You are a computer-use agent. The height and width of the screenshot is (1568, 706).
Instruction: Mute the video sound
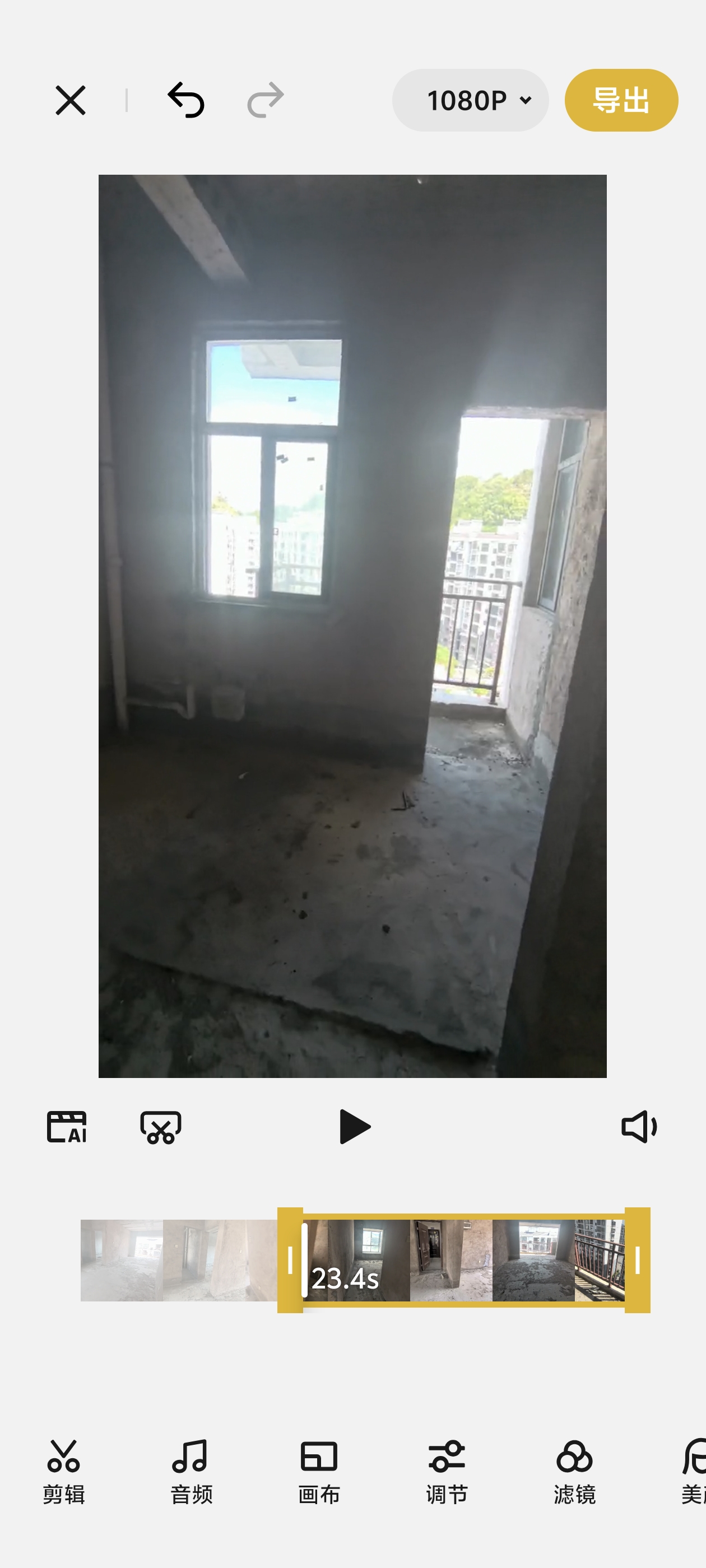point(638,1127)
